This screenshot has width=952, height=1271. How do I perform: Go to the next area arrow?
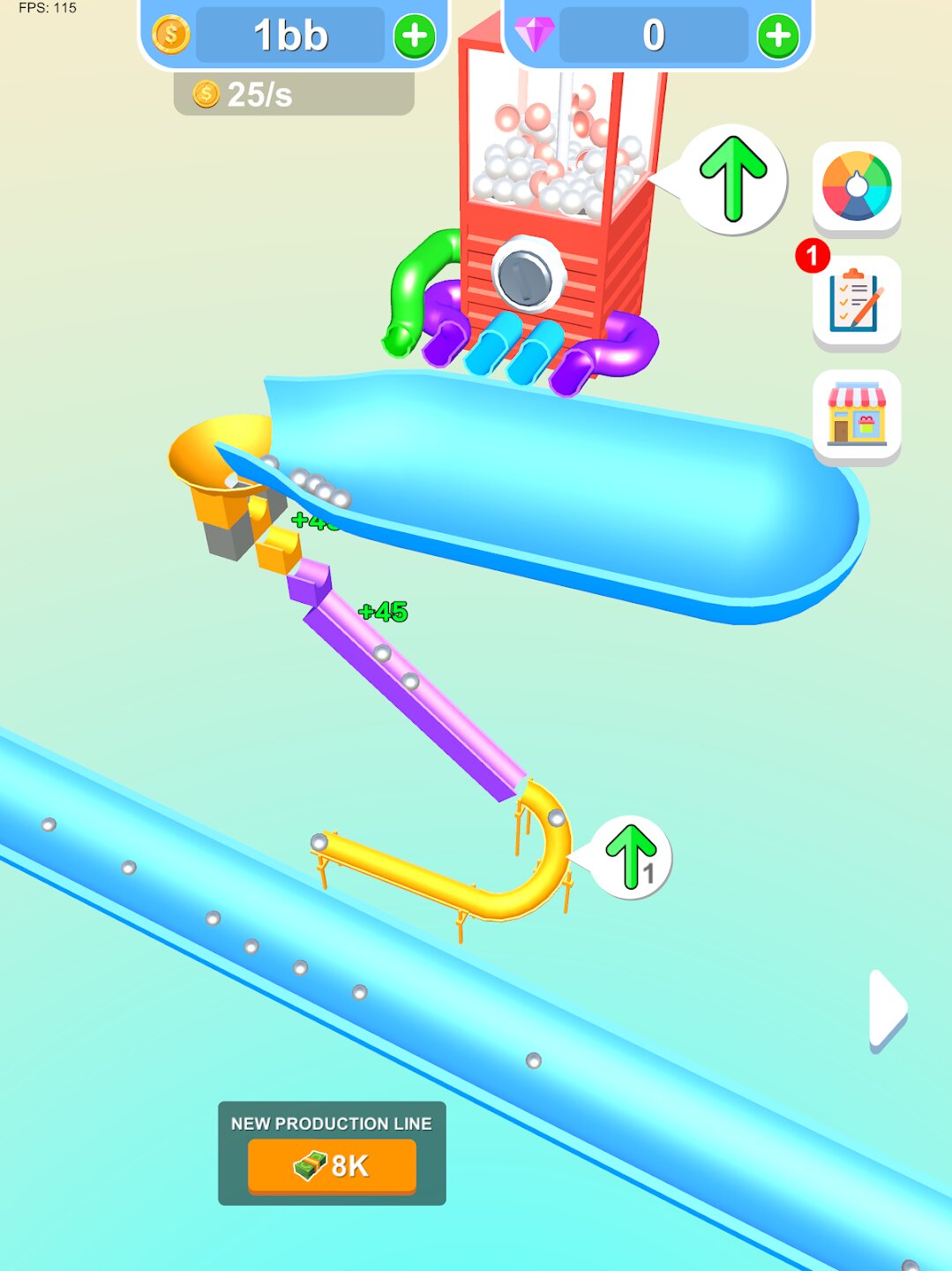887,1009
